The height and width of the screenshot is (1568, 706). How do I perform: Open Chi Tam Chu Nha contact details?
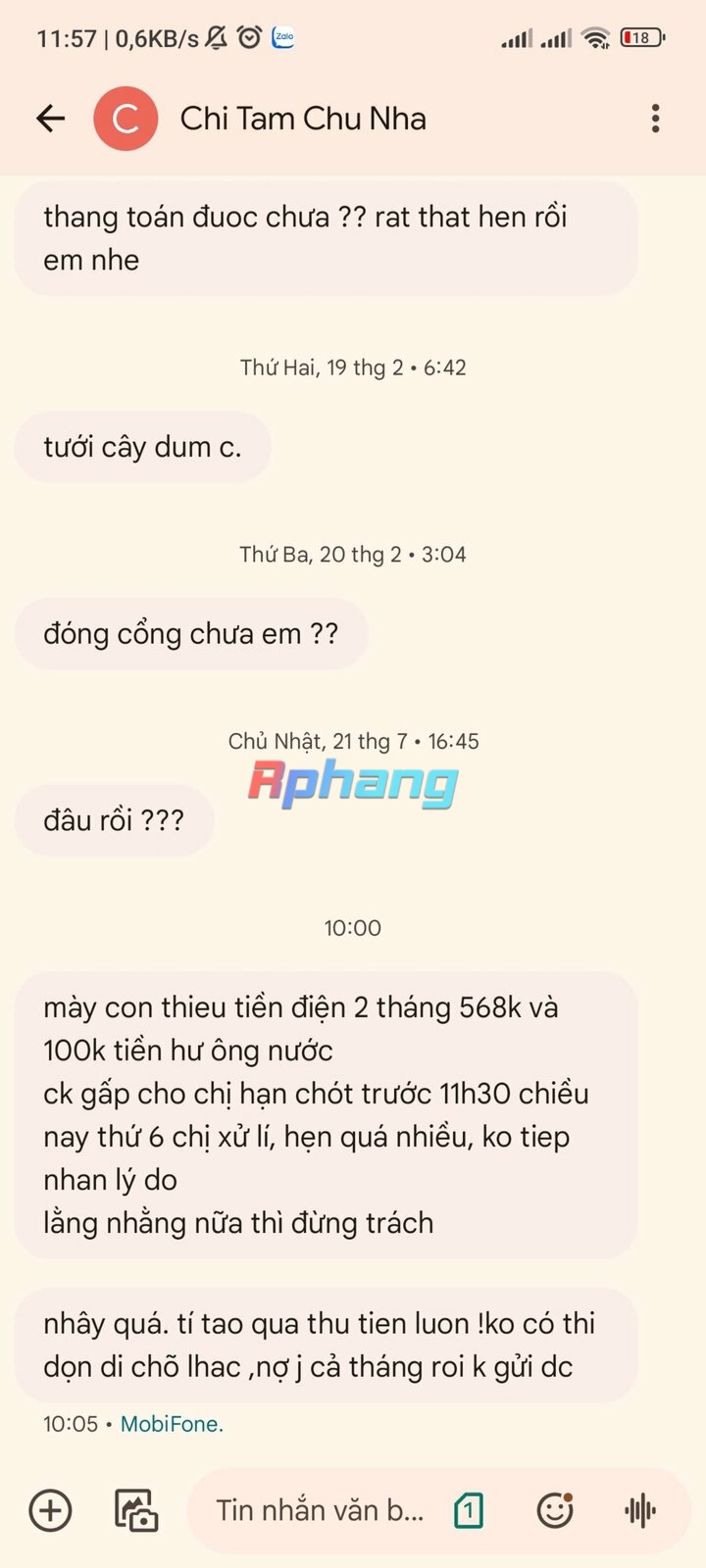point(303,119)
